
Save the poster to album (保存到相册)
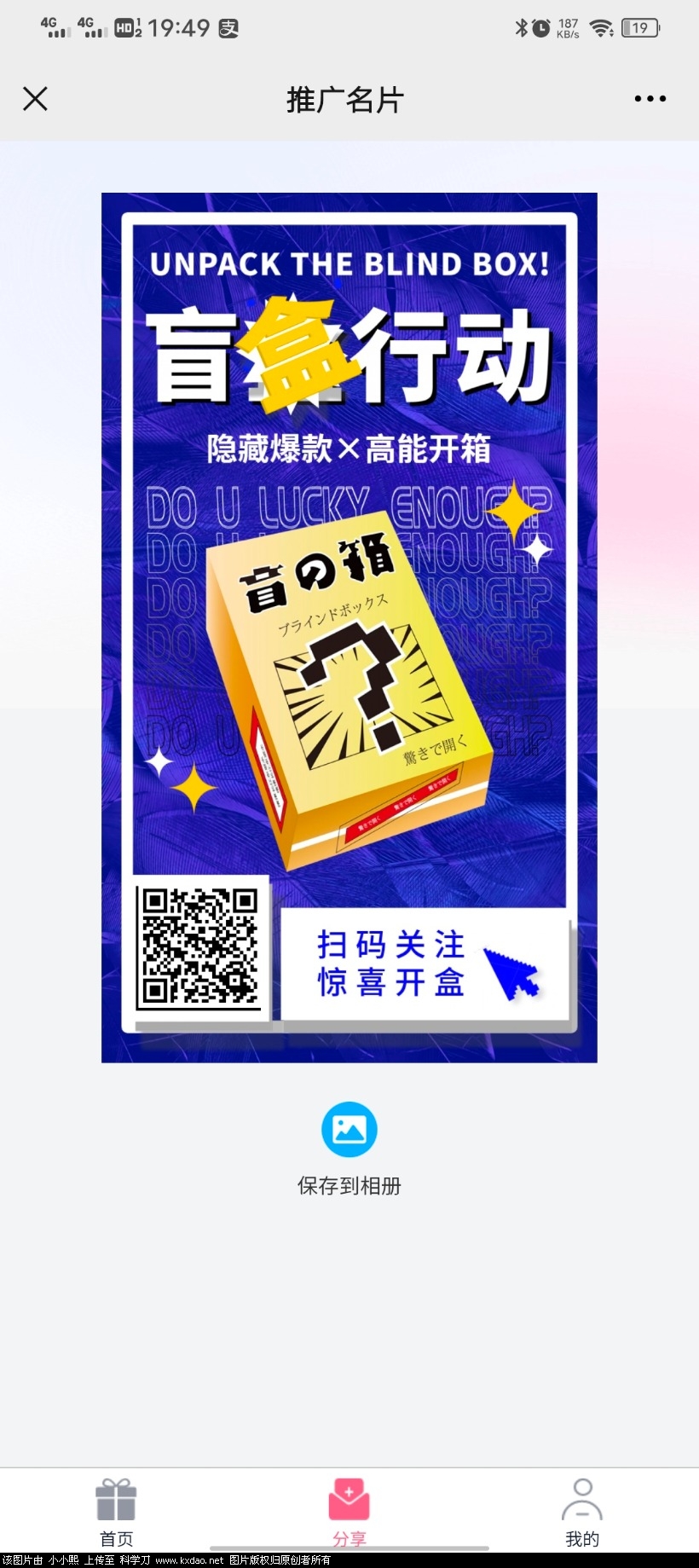click(349, 1131)
